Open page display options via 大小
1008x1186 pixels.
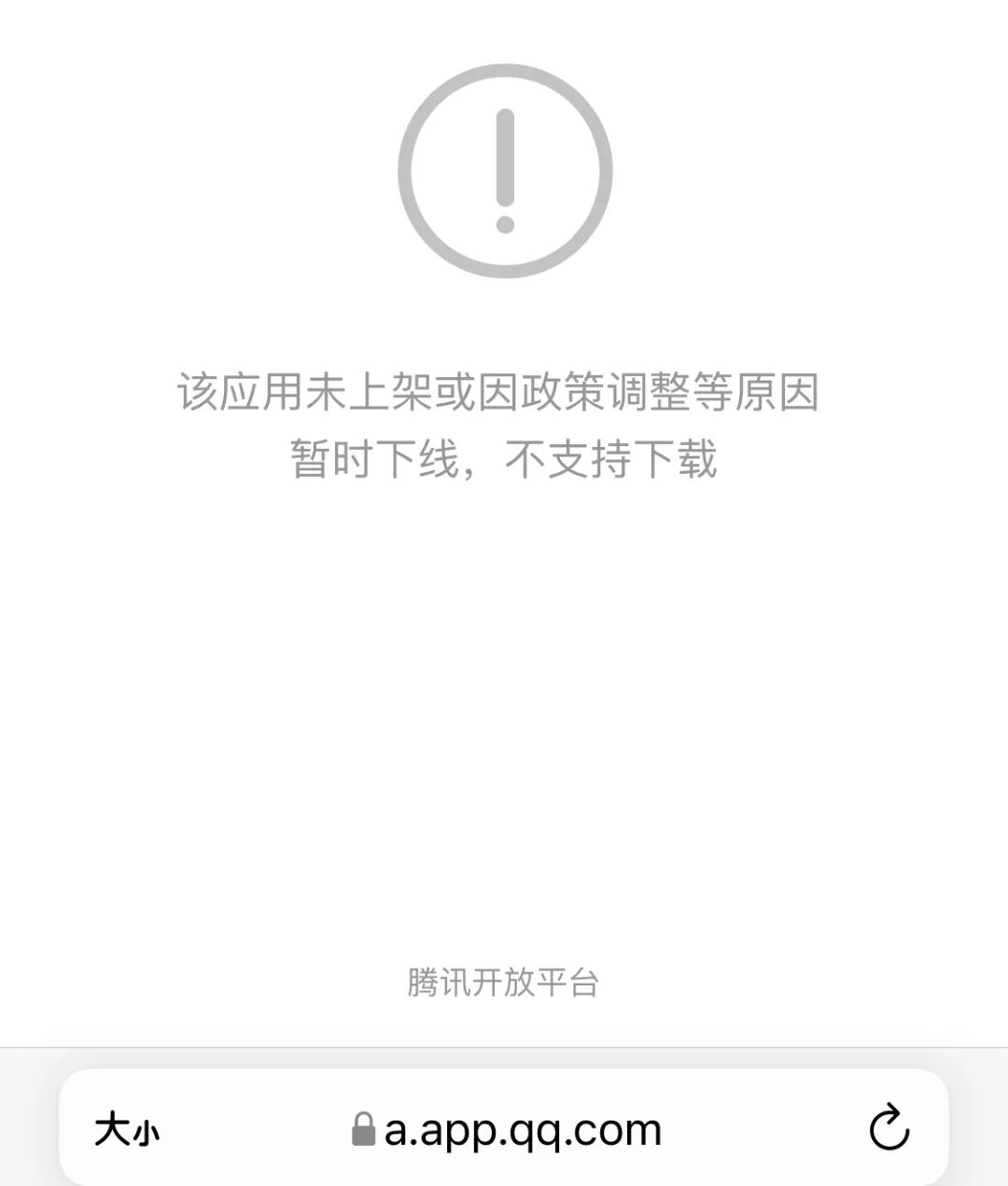point(129,1128)
